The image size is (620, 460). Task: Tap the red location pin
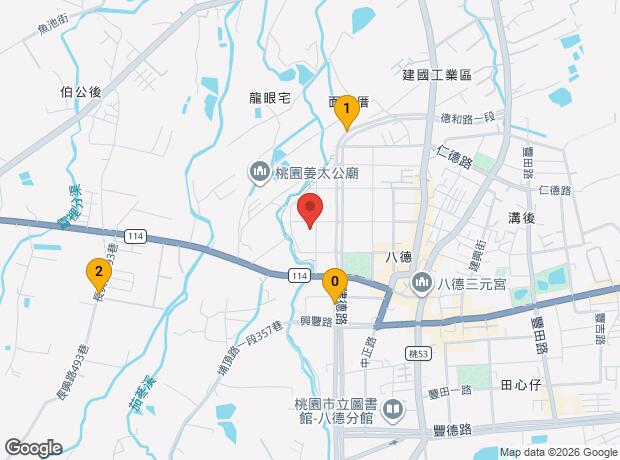click(x=310, y=212)
